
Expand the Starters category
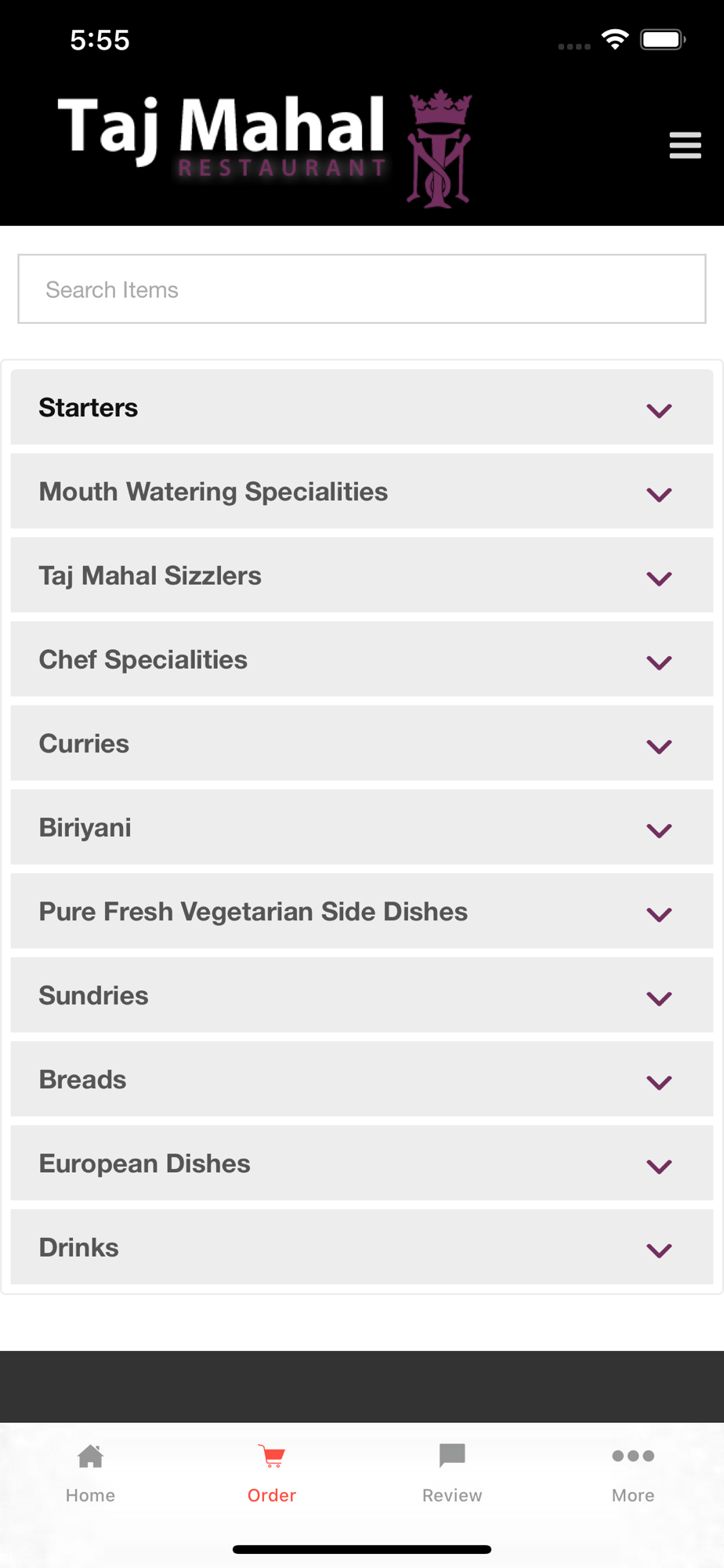(x=362, y=408)
